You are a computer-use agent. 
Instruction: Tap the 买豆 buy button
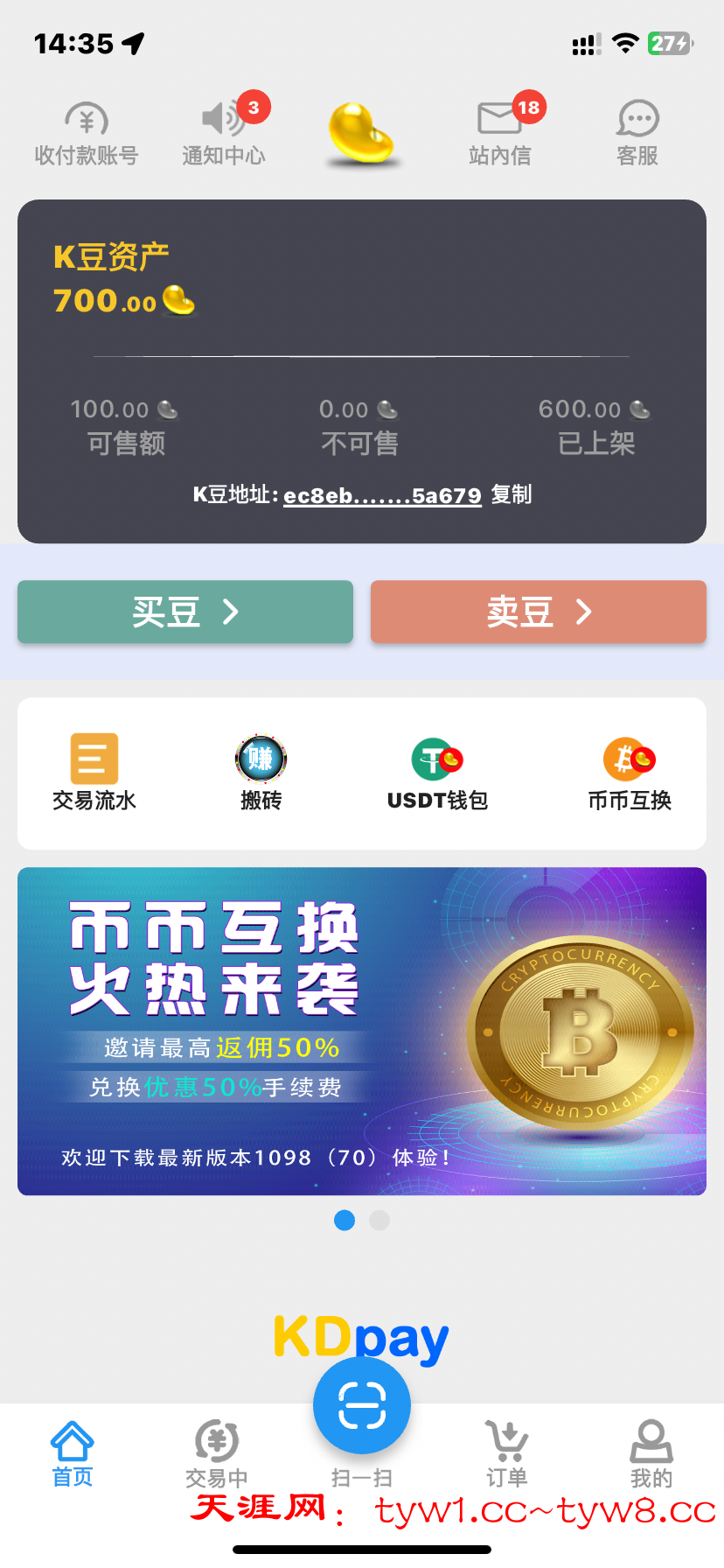(x=185, y=612)
